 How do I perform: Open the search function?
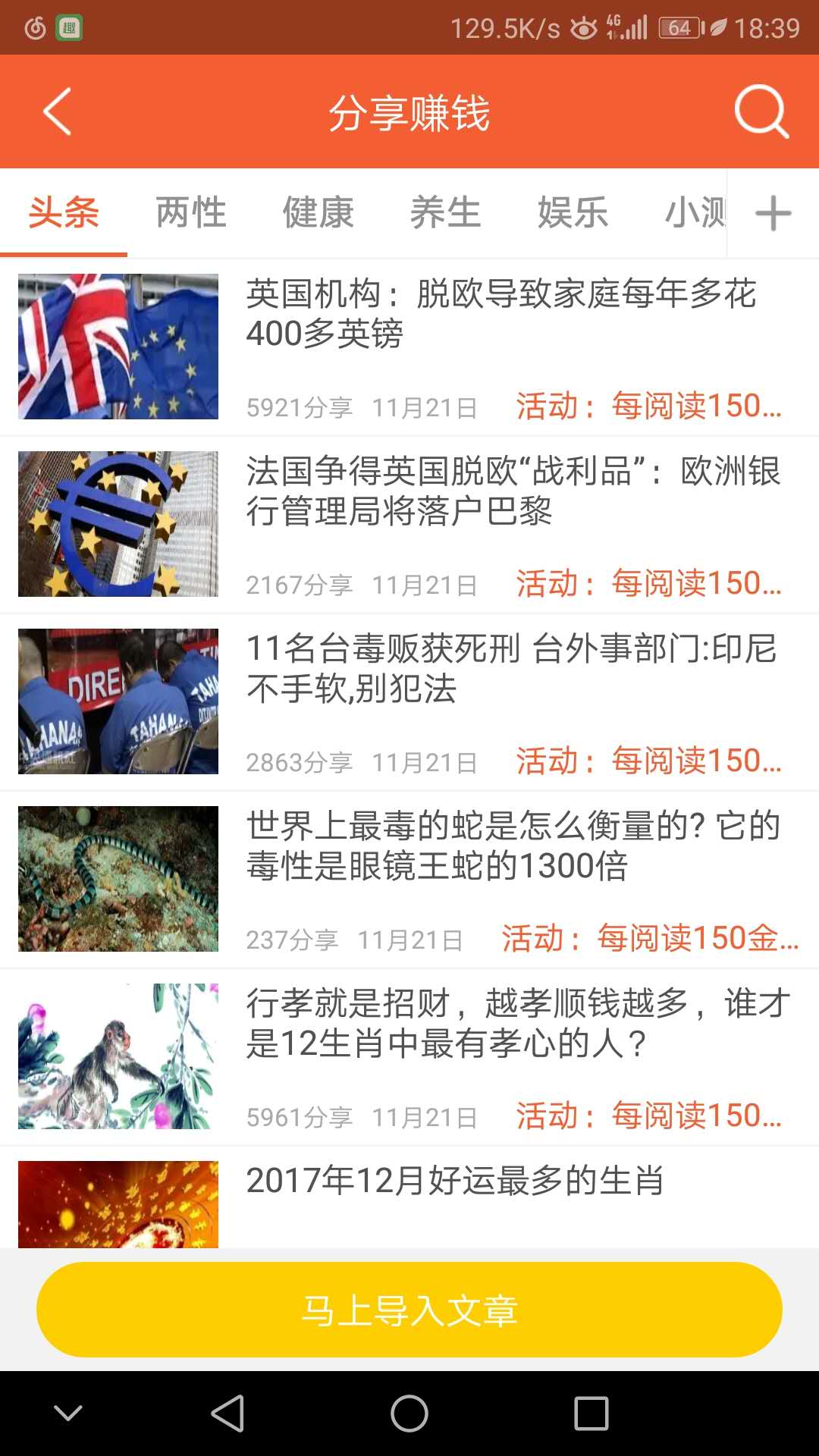point(763,111)
